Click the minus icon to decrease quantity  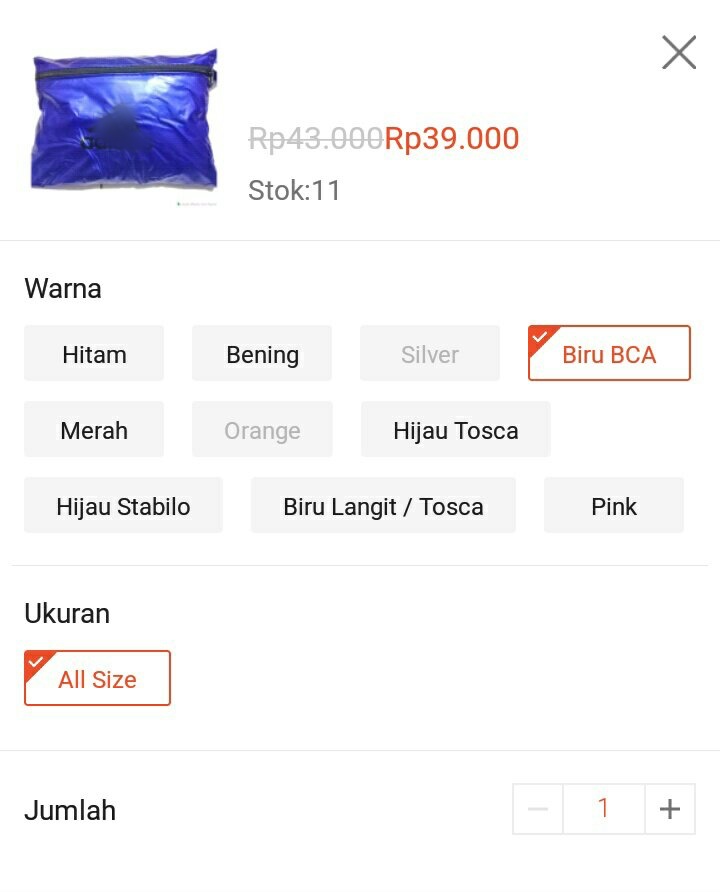point(538,809)
